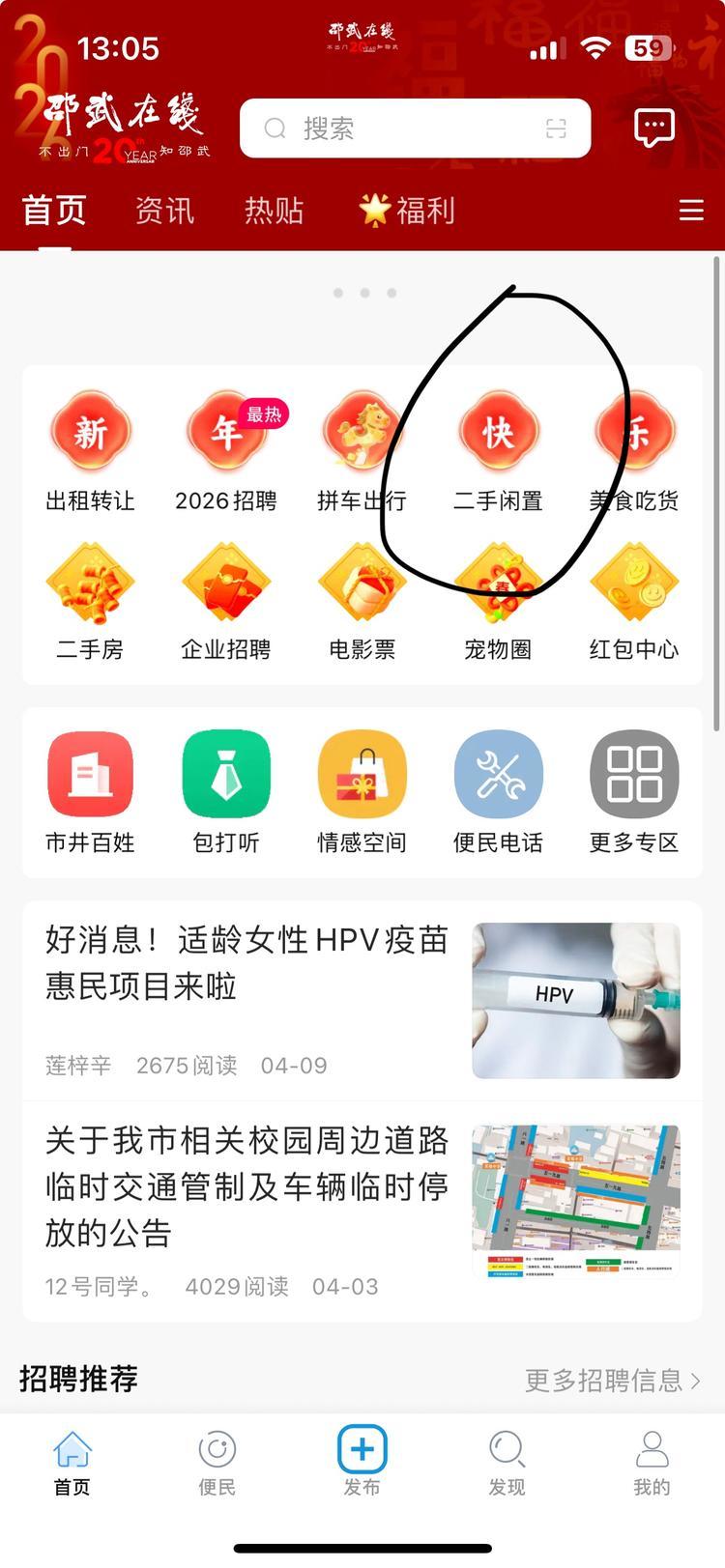The width and height of the screenshot is (725, 1568).
Task: Read the HPV疫苗惠民项目 article
Action: click(x=247, y=962)
